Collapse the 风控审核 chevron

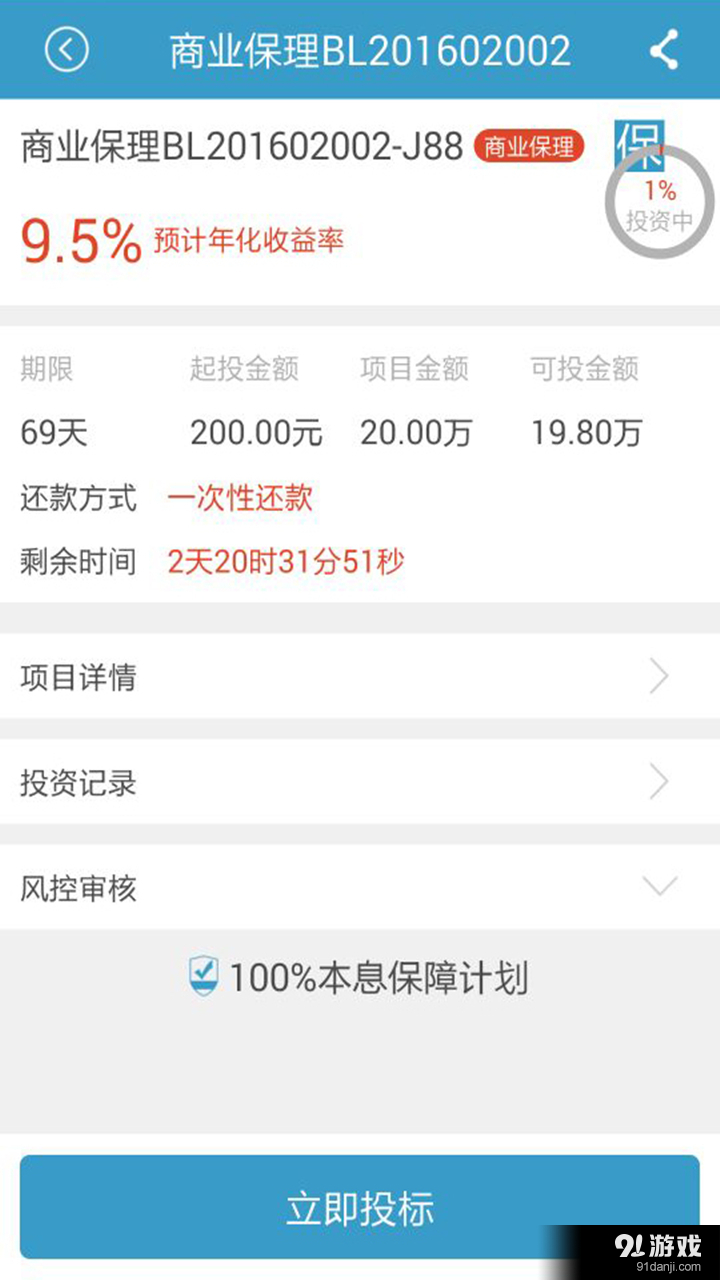[659, 887]
